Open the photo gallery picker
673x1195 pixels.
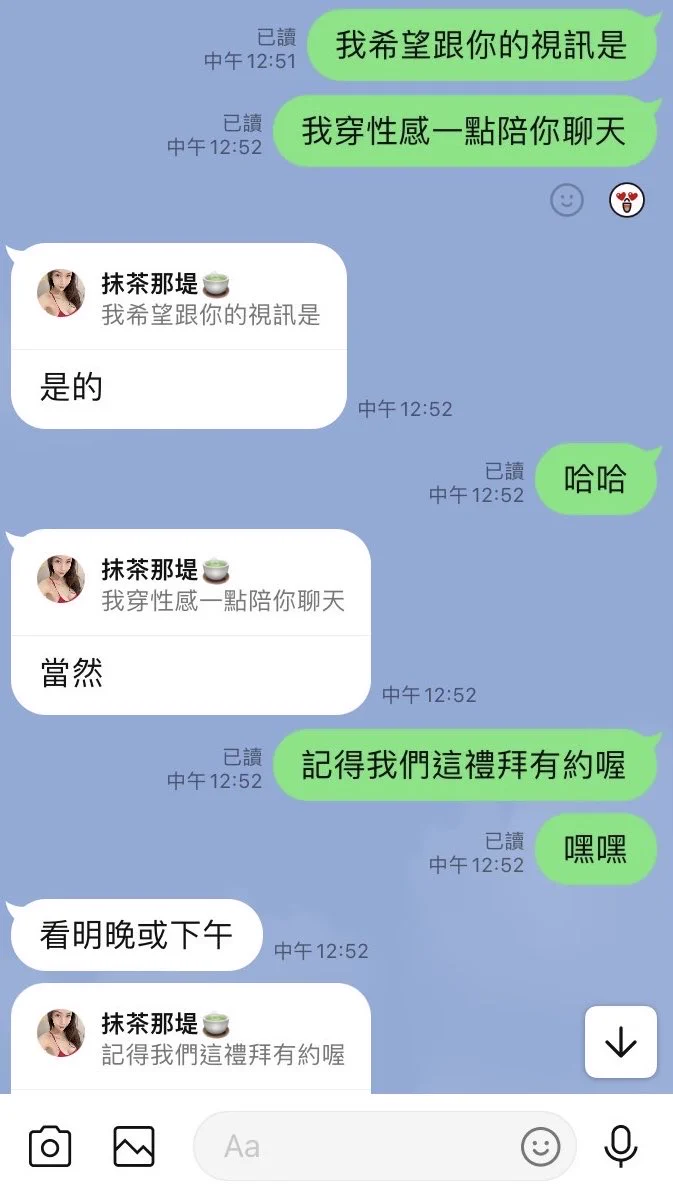134,1146
